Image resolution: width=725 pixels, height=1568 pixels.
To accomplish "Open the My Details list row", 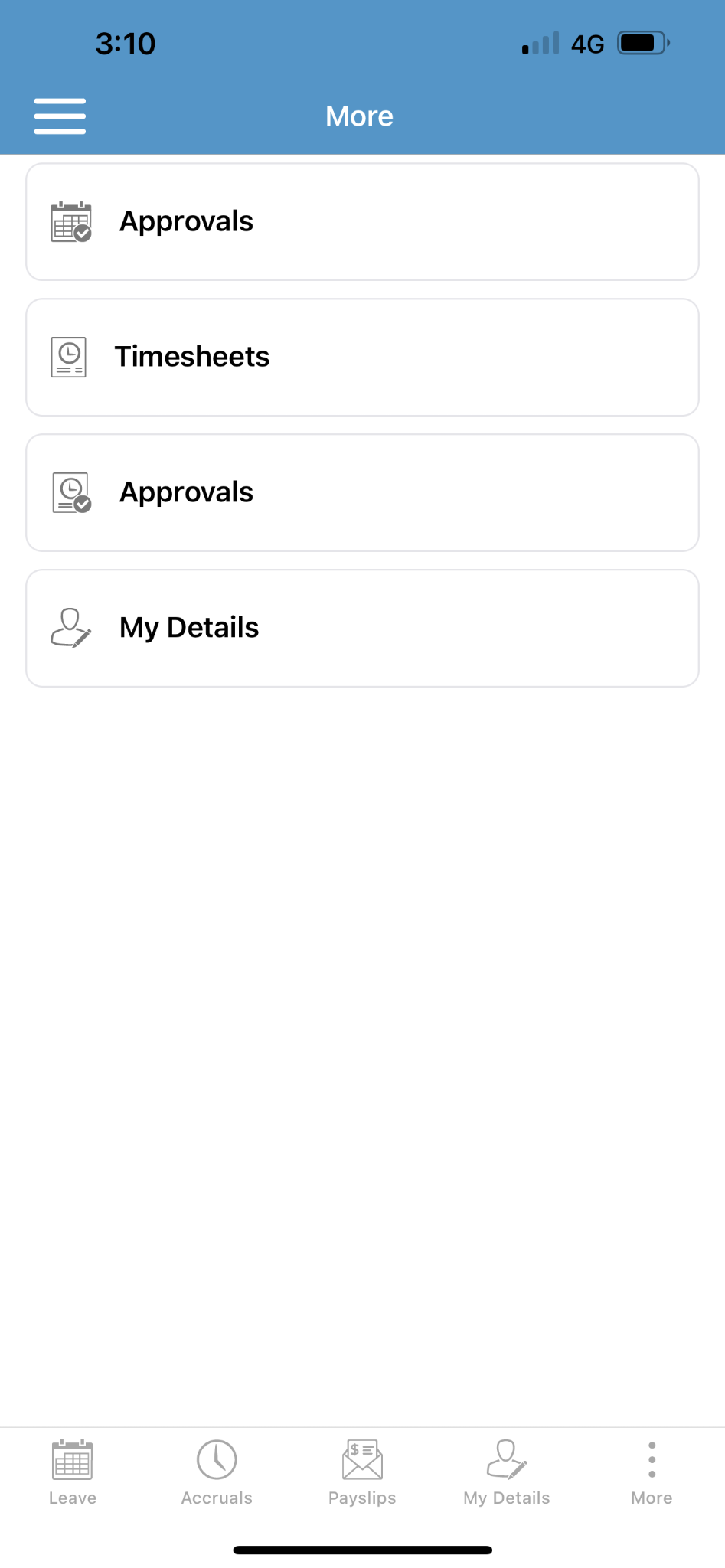I will (x=362, y=629).
